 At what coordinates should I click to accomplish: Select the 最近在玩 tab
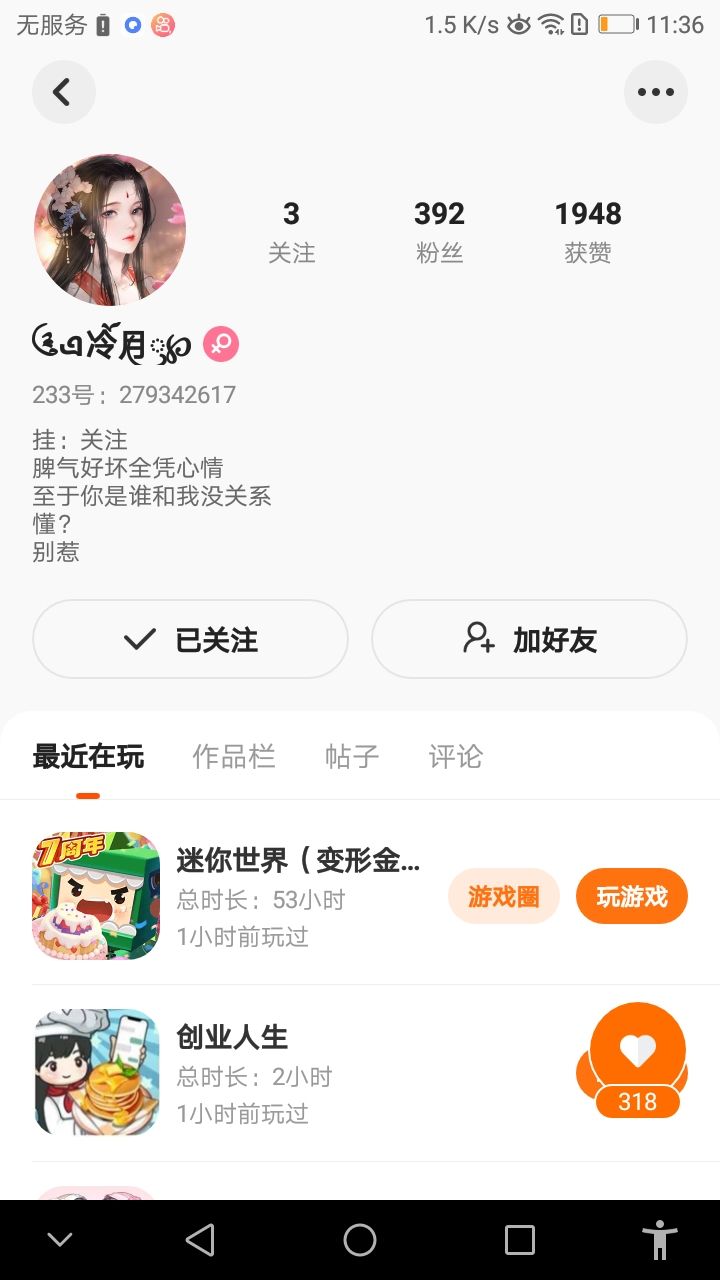tap(88, 757)
